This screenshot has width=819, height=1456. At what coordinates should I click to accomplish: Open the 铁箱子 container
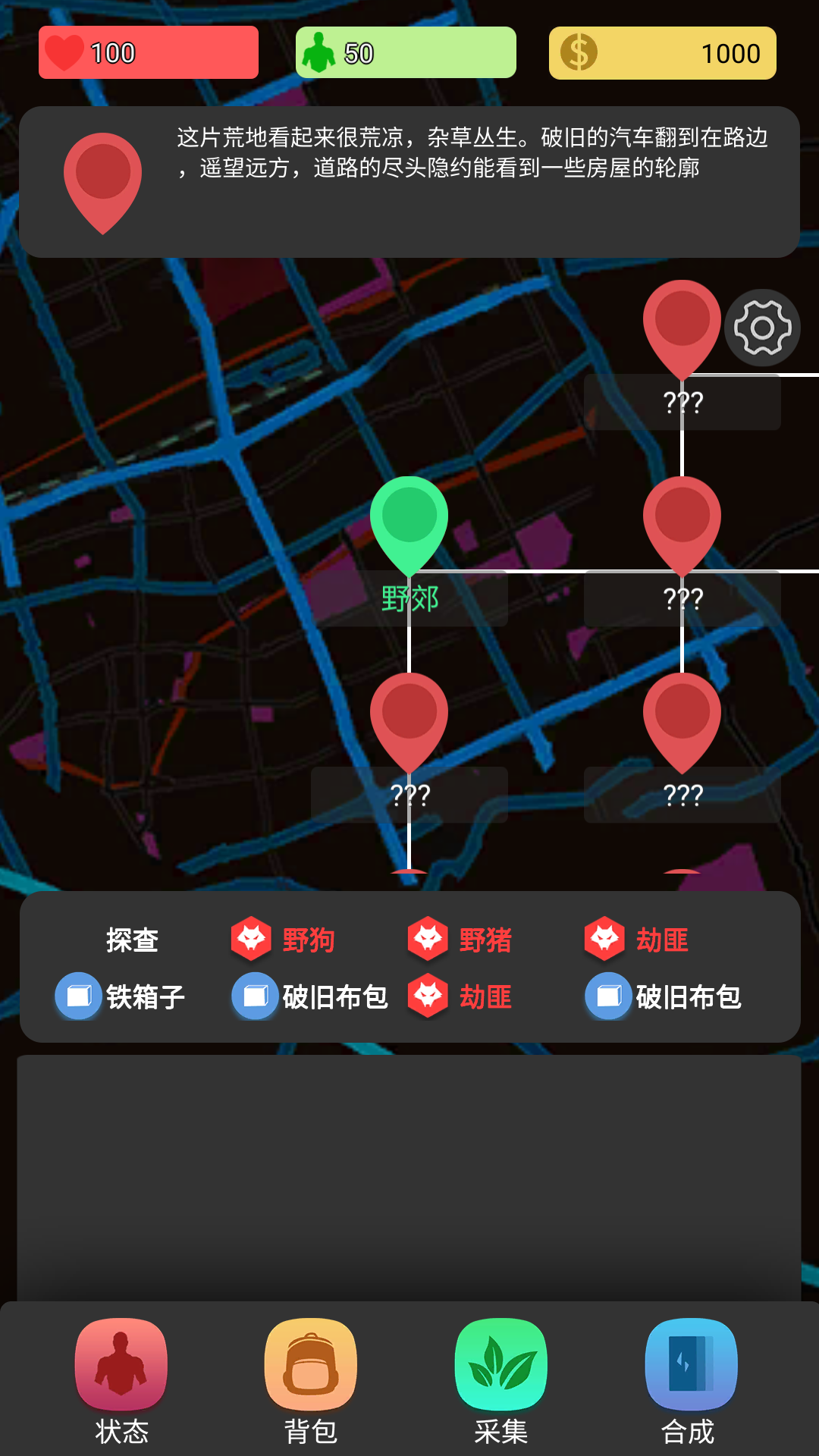click(121, 996)
